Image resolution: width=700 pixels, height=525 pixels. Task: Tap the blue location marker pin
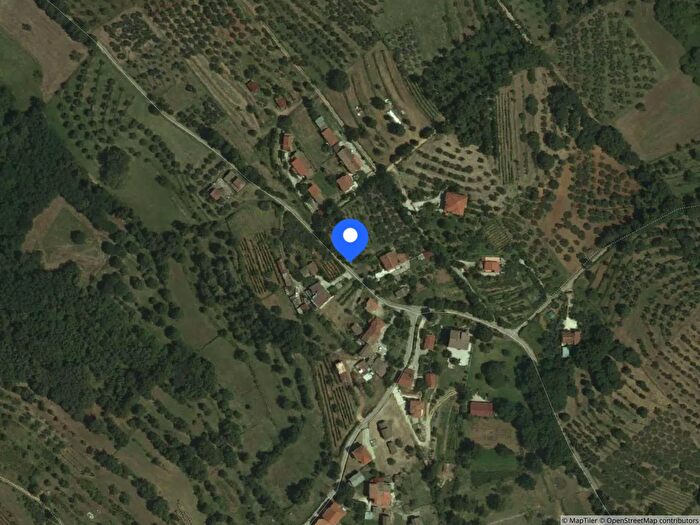(x=350, y=237)
